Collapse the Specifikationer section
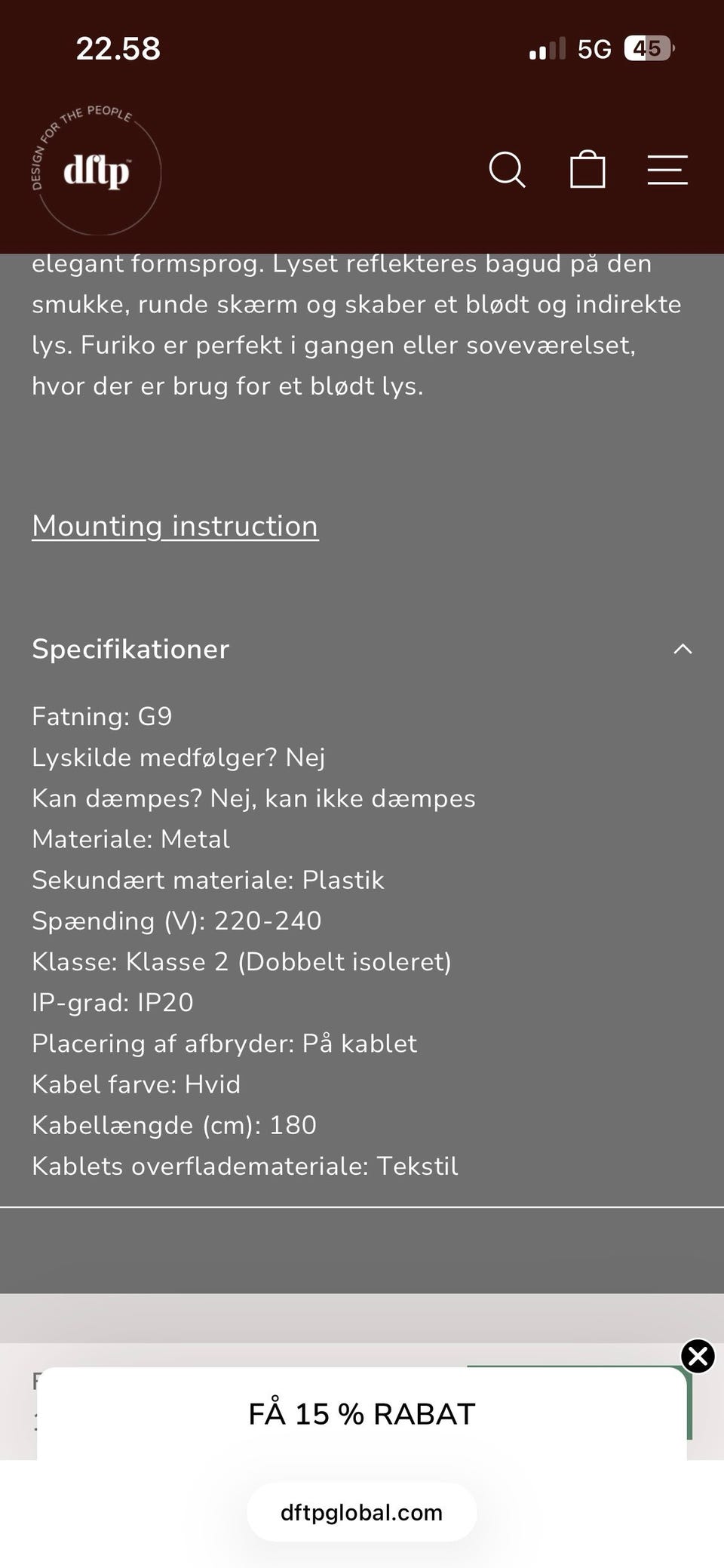Image resolution: width=724 pixels, height=1568 pixels. [x=362, y=649]
